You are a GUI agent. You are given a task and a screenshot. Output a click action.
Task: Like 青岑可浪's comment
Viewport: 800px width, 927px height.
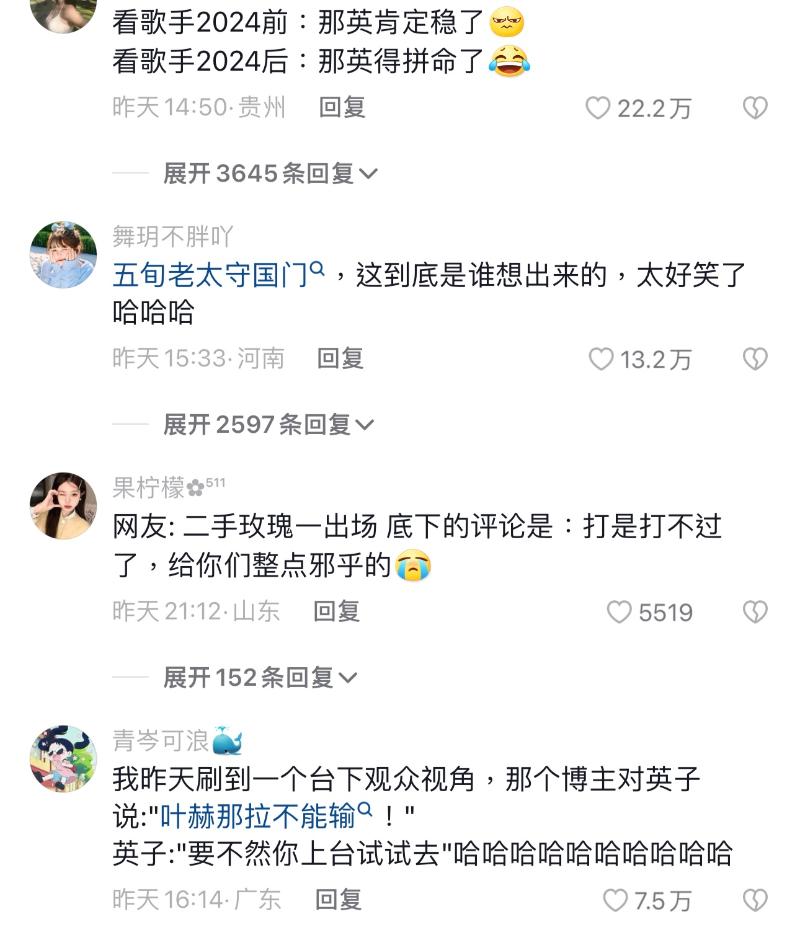pyautogui.click(x=615, y=901)
